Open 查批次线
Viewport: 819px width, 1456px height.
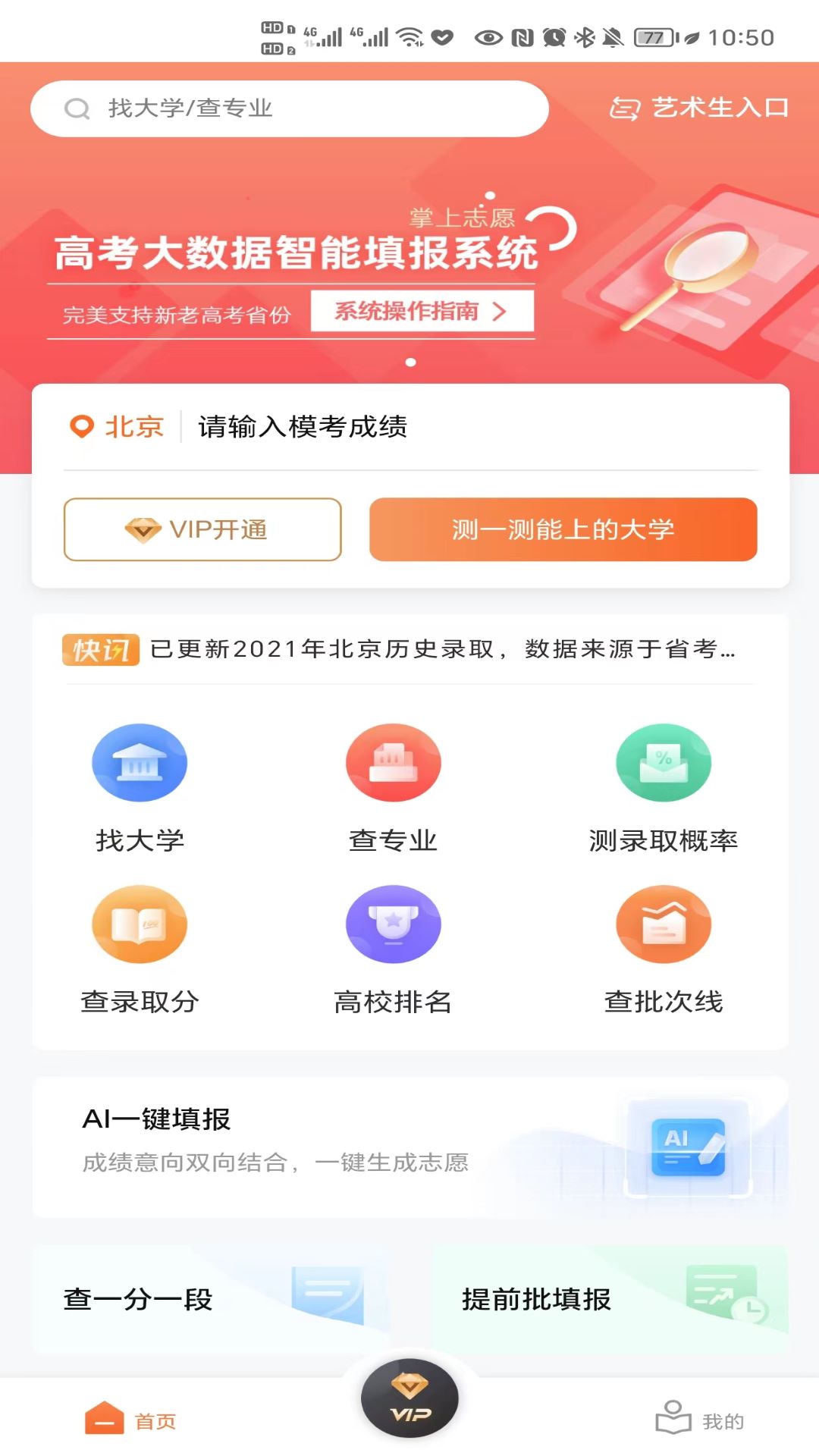coord(664,950)
